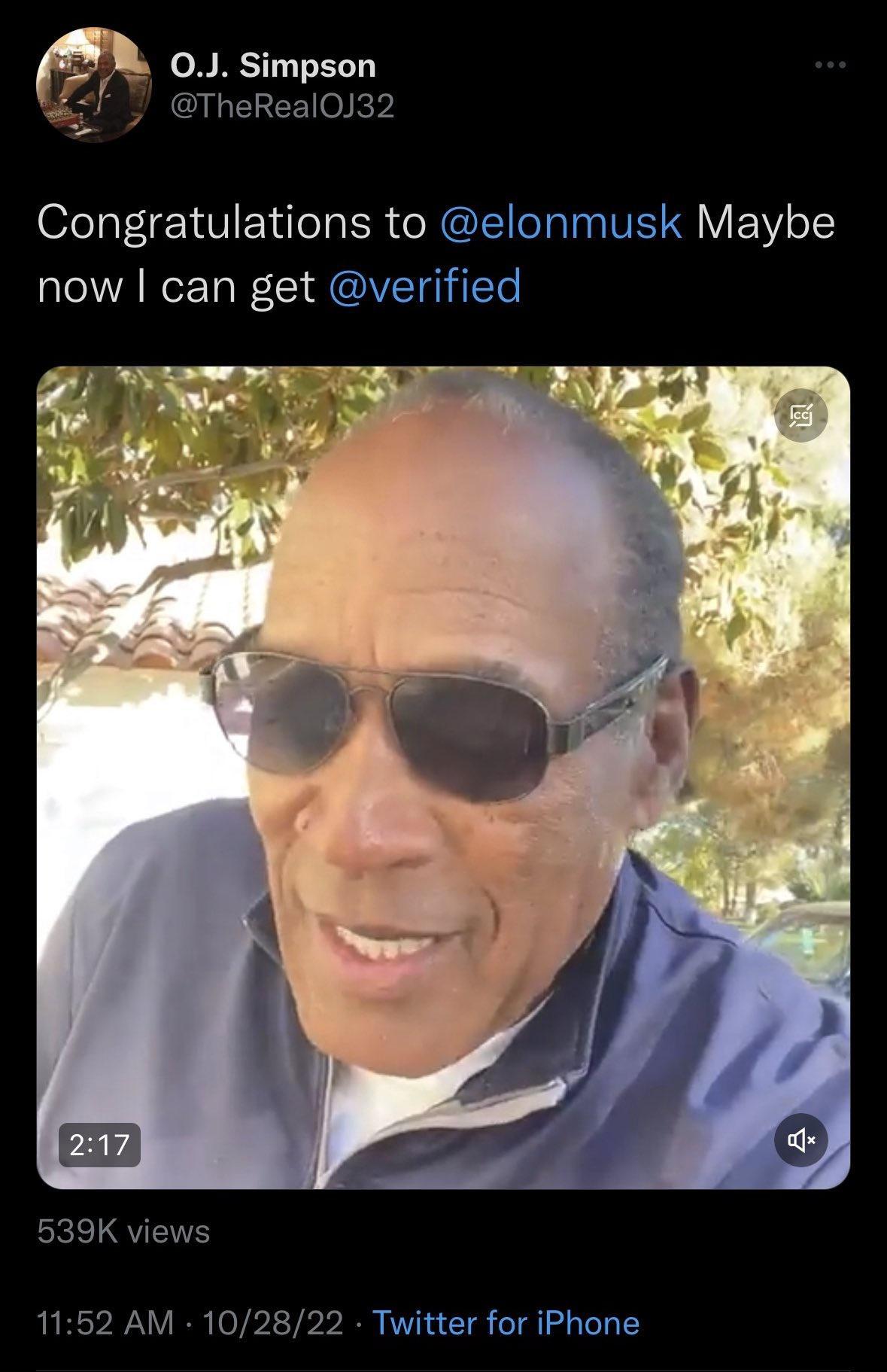The image size is (887, 1372).
Task: Toggle closed captions on the video
Action: coord(801,415)
